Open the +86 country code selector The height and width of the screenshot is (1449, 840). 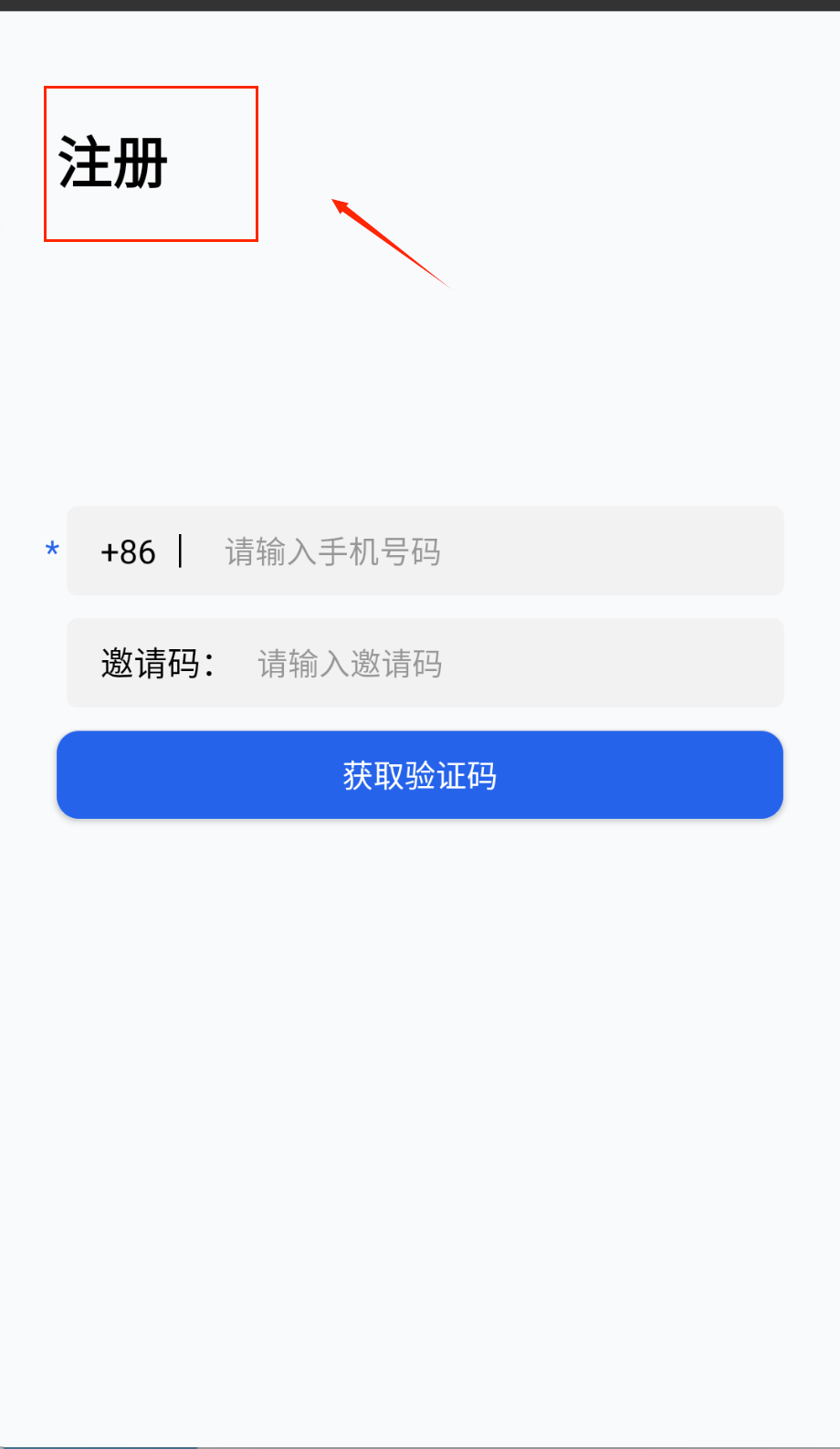tap(129, 551)
